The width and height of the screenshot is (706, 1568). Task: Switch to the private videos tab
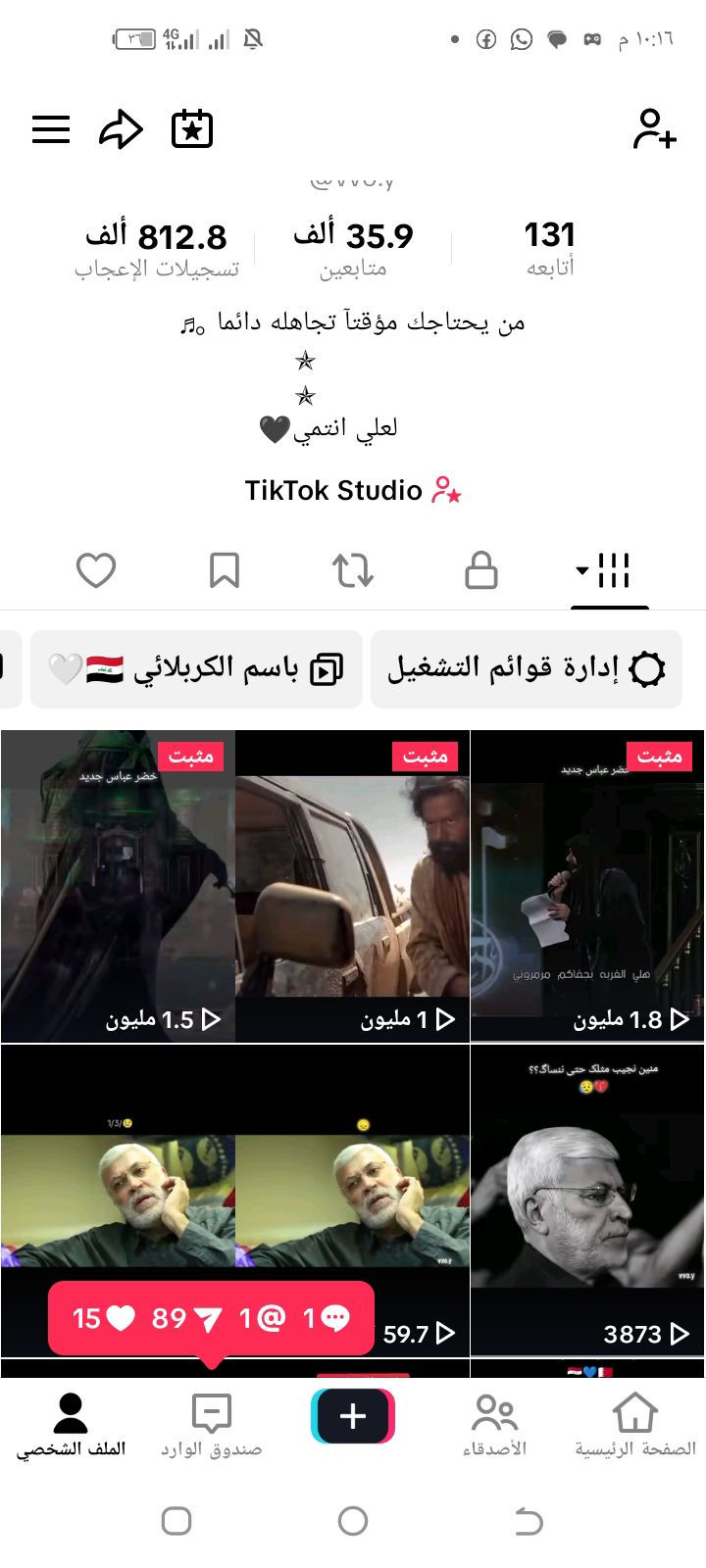tap(480, 570)
